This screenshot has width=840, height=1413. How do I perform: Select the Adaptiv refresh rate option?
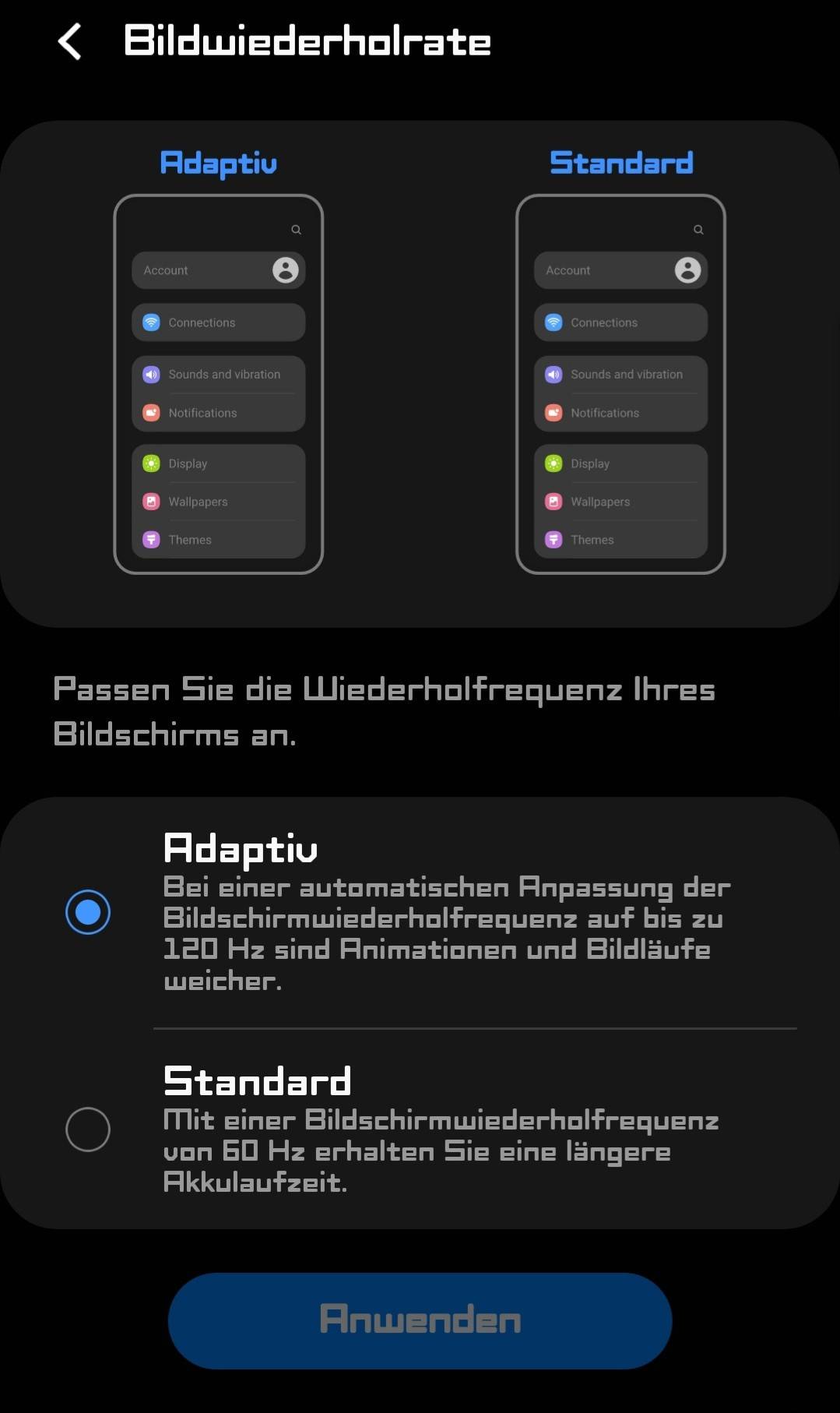pos(88,911)
